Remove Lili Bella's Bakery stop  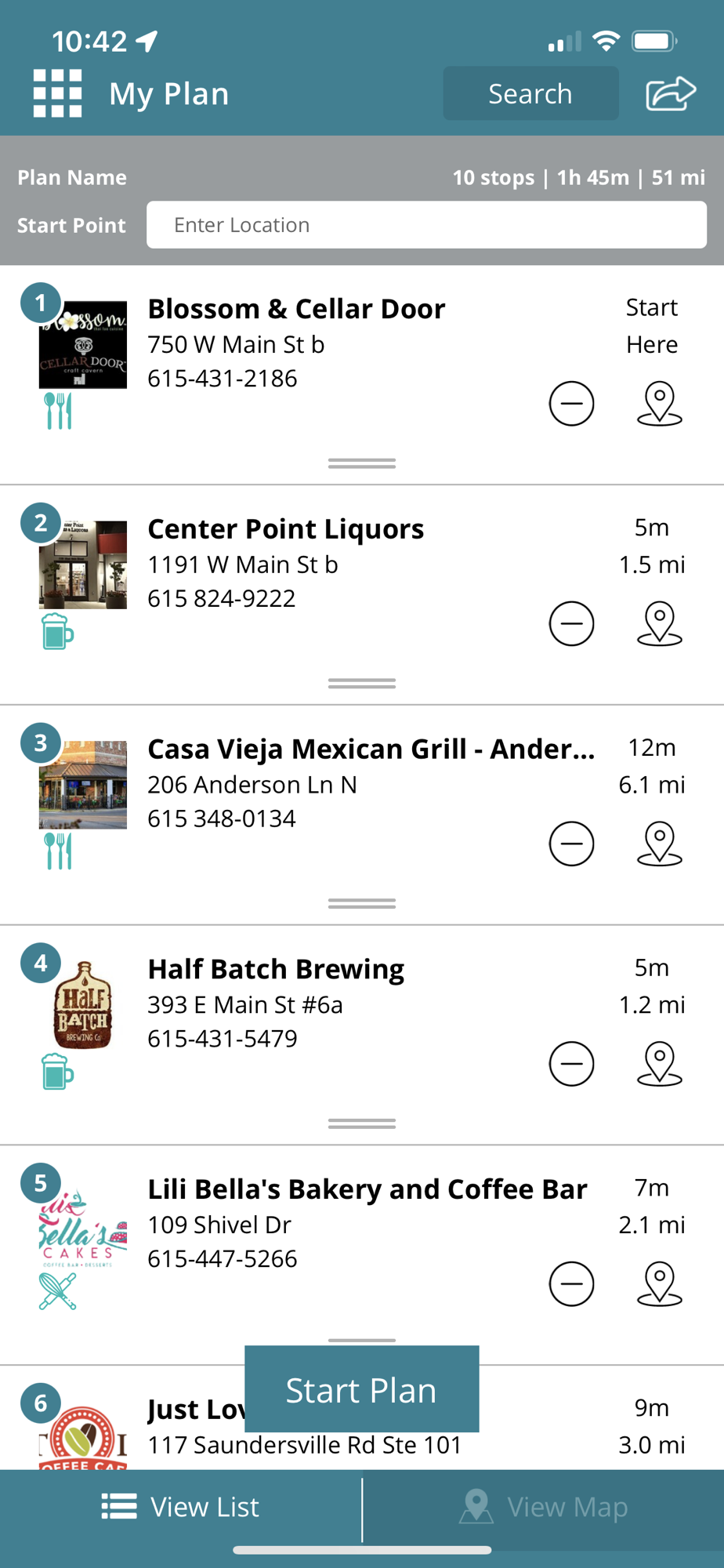[x=571, y=1284]
